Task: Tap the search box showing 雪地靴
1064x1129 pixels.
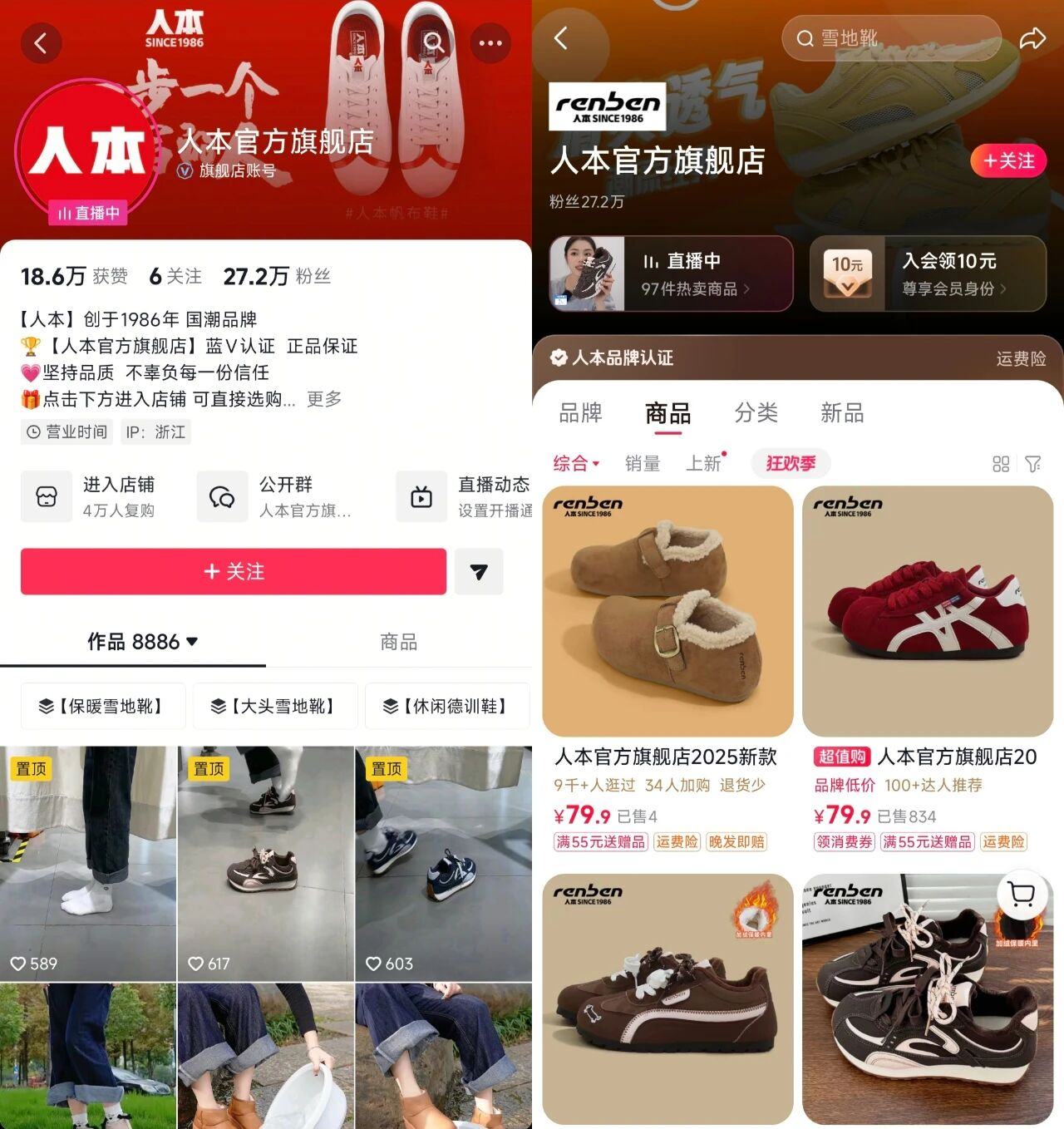Action: [889, 38]
